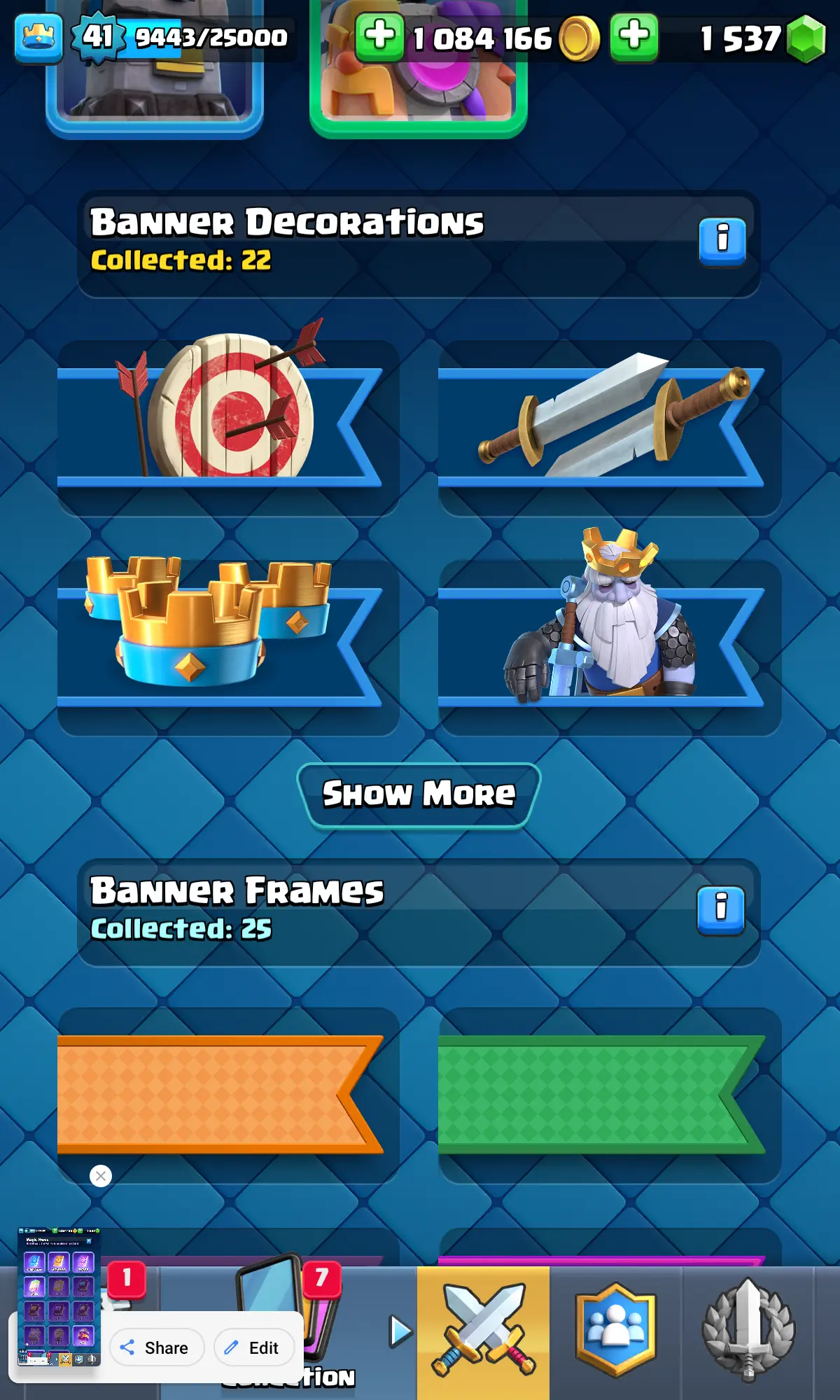Select the green banner frame
Viewport: 840px width, 1400px height.
pyautogui.click(x=609, y=1095)
